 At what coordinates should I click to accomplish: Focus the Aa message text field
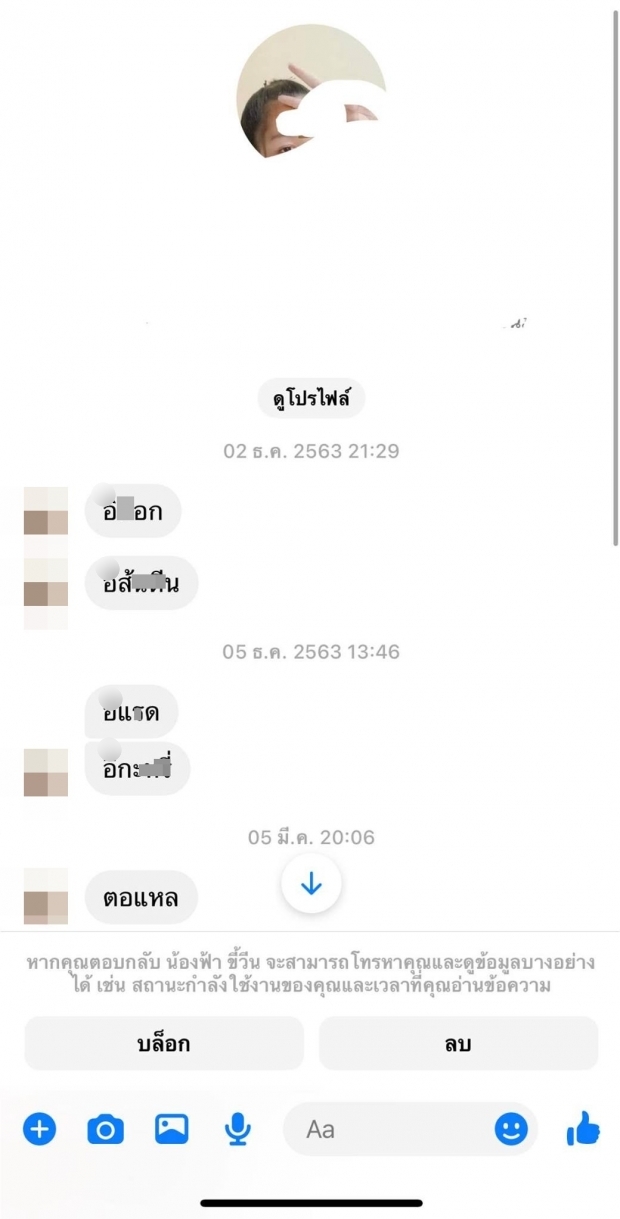click(390, 1130)
